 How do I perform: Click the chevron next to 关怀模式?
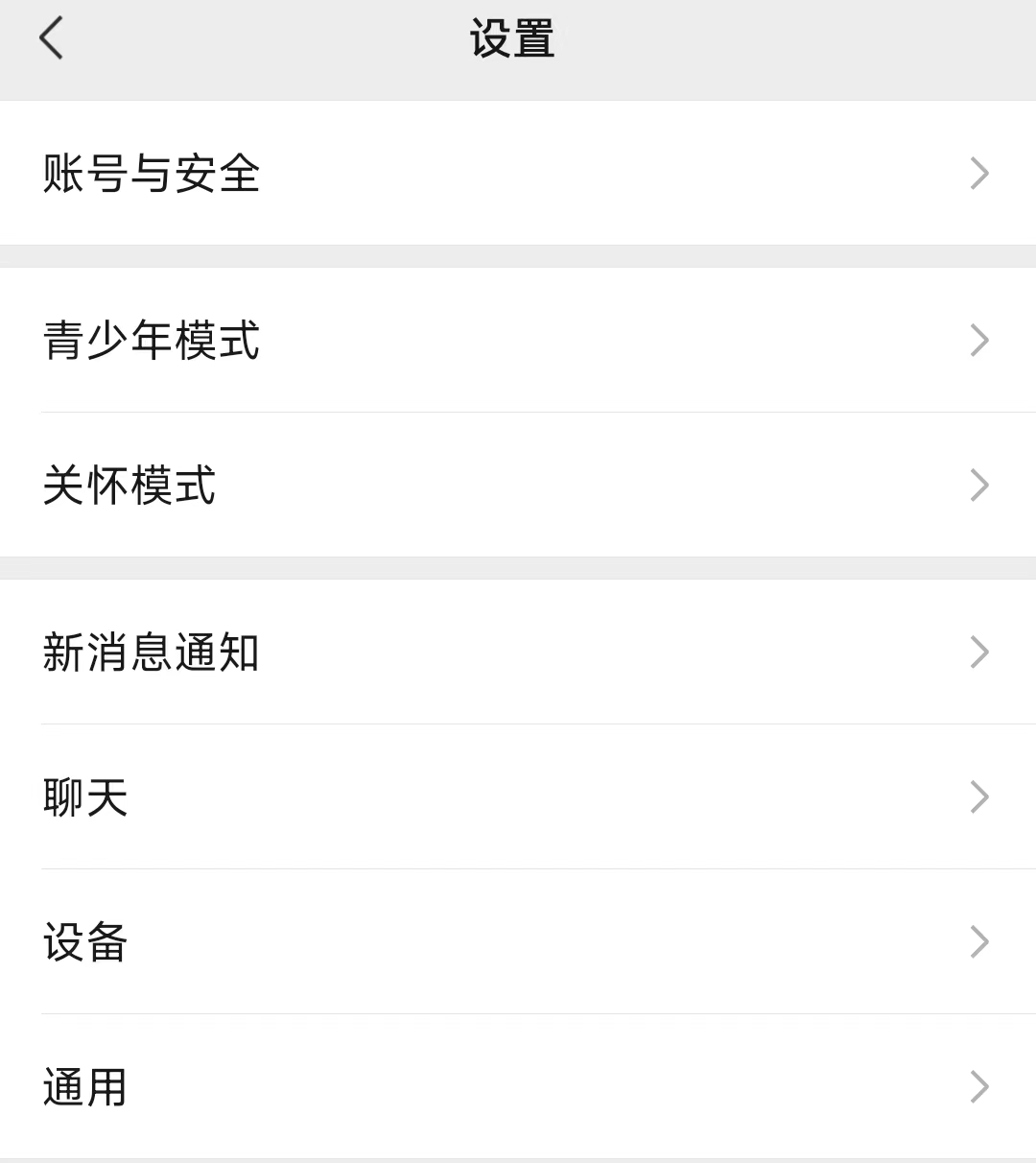[x=979, y=486]
